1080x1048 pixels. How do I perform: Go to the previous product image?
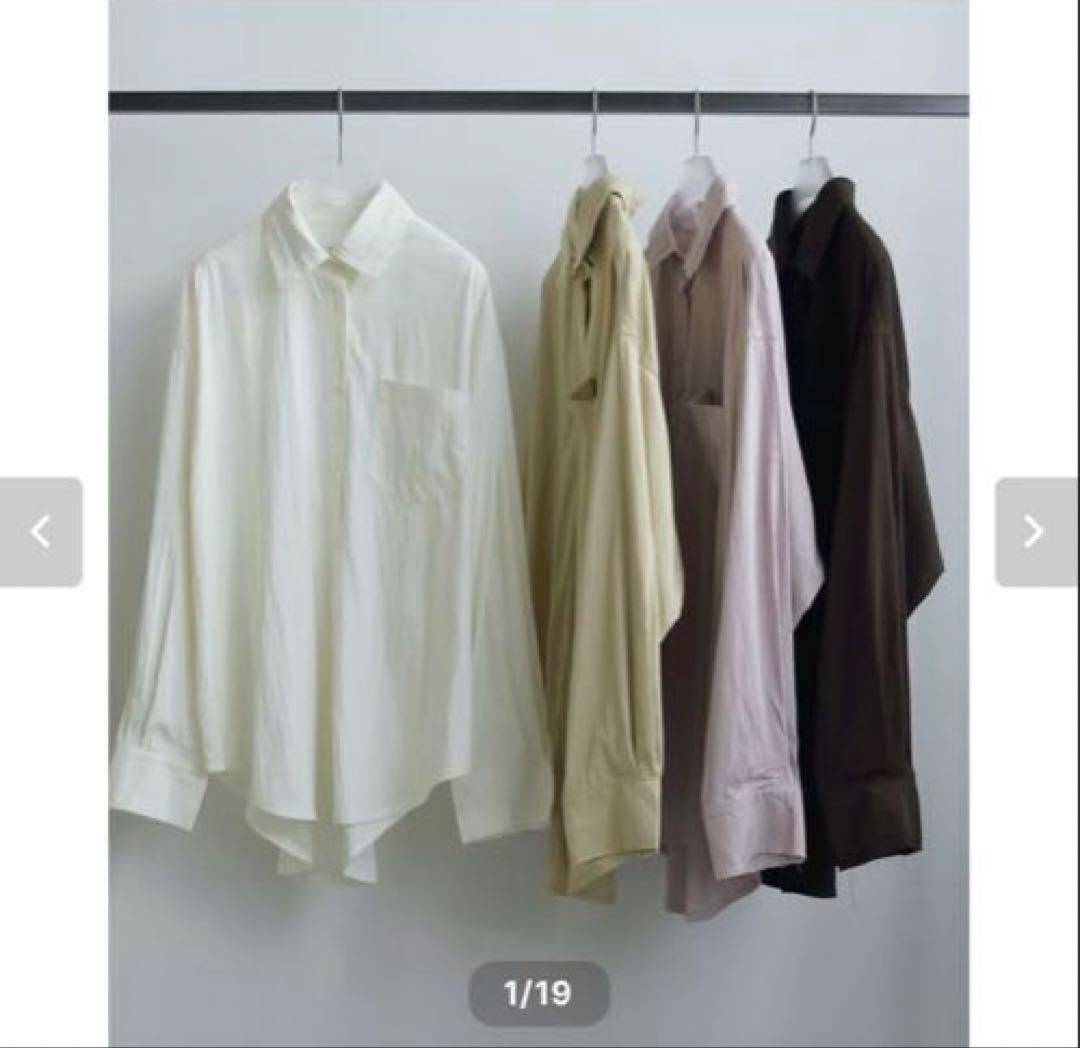pos(40,532)
